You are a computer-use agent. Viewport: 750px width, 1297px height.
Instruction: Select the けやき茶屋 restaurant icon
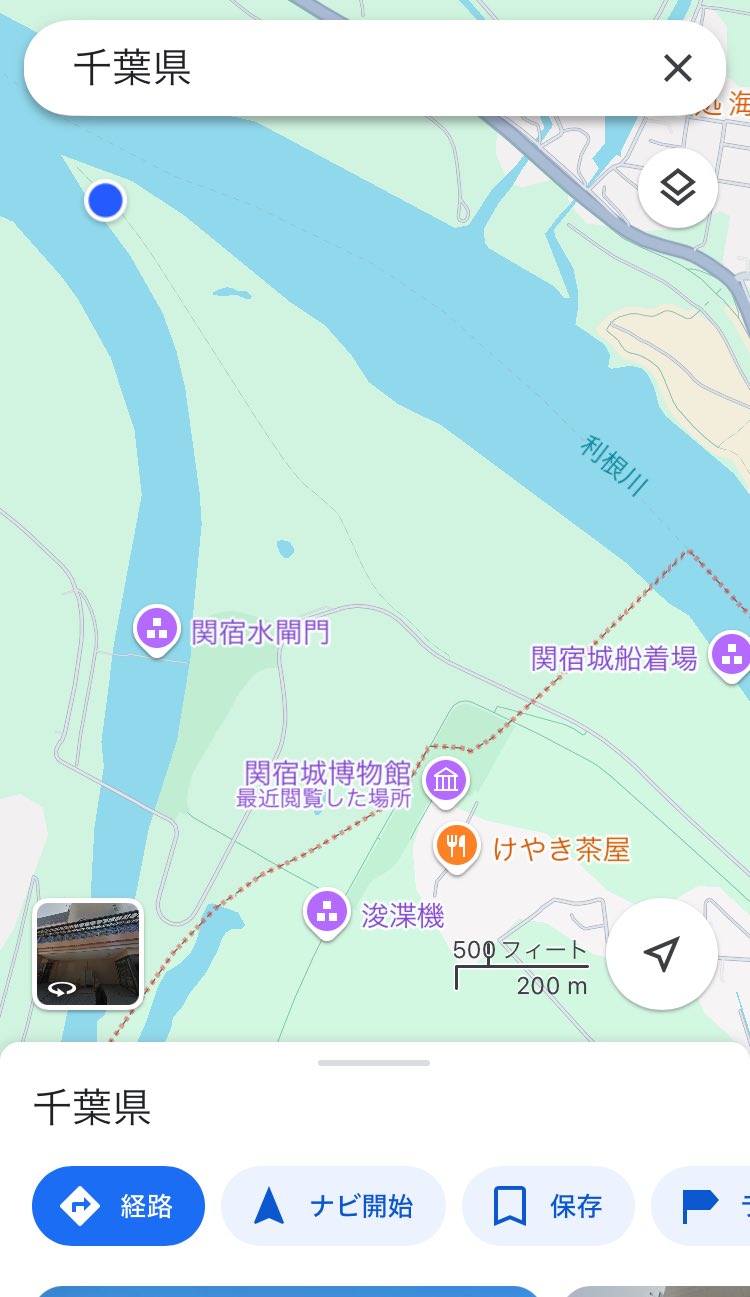point(456,845)
